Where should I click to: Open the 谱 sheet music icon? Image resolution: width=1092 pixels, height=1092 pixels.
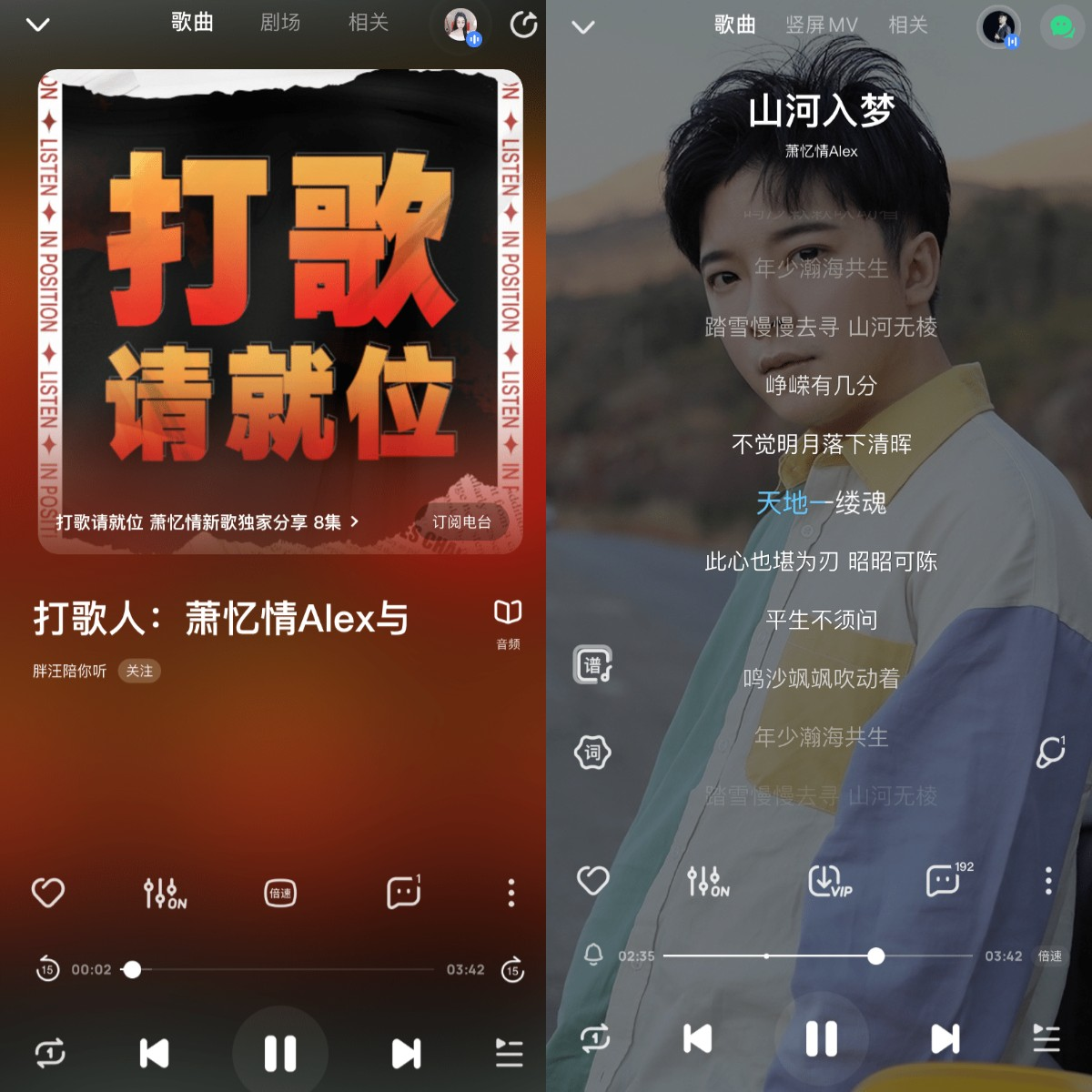592,665
